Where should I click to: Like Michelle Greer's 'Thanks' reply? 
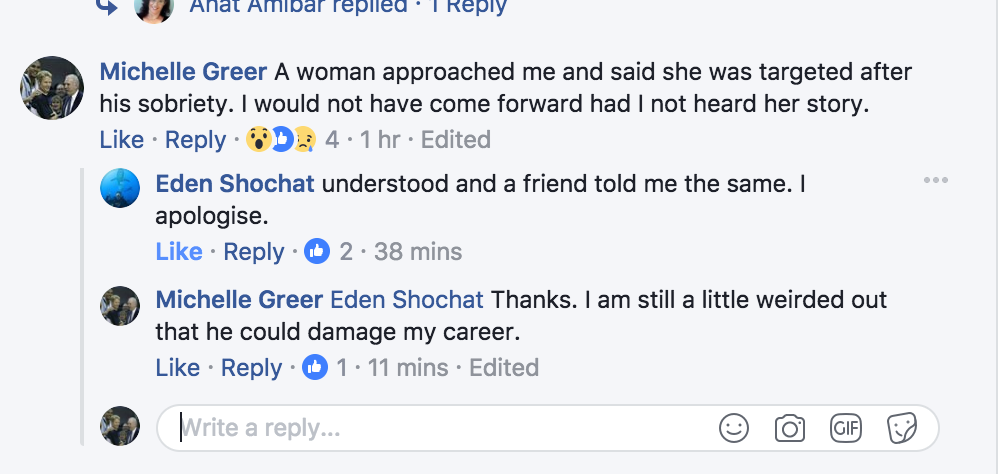tap(178, 368)
